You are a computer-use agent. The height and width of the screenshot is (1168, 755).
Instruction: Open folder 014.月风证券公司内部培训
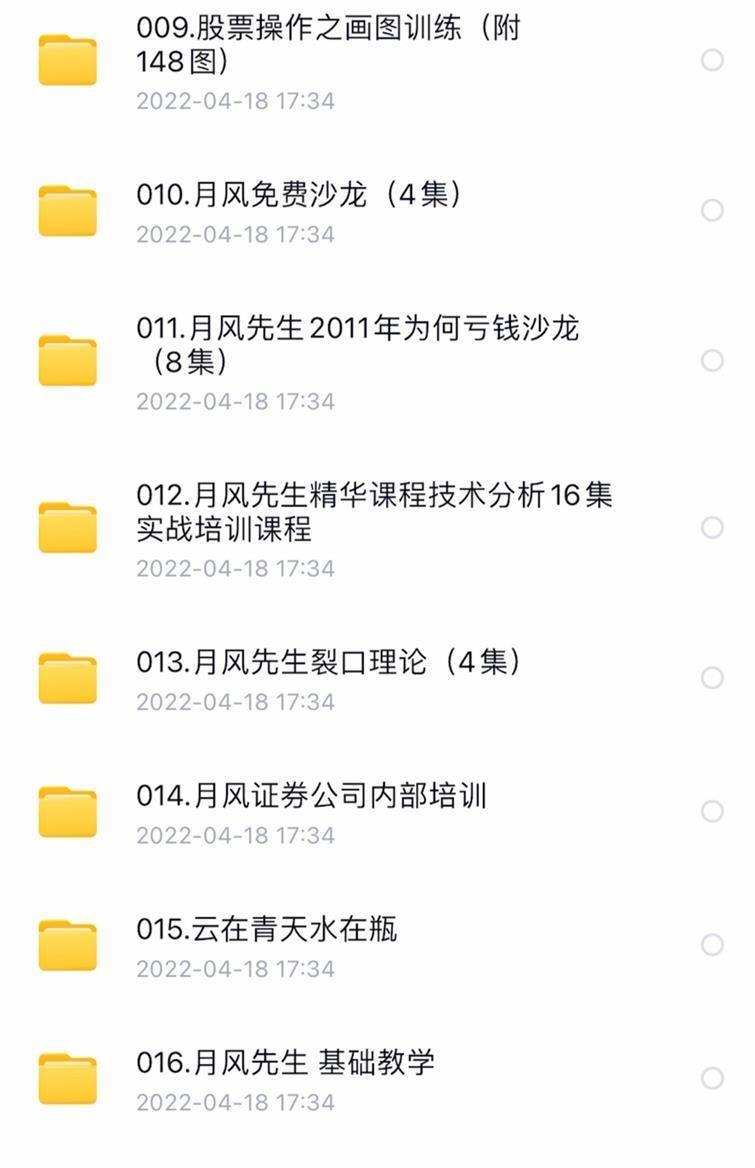tap(312, 796)
